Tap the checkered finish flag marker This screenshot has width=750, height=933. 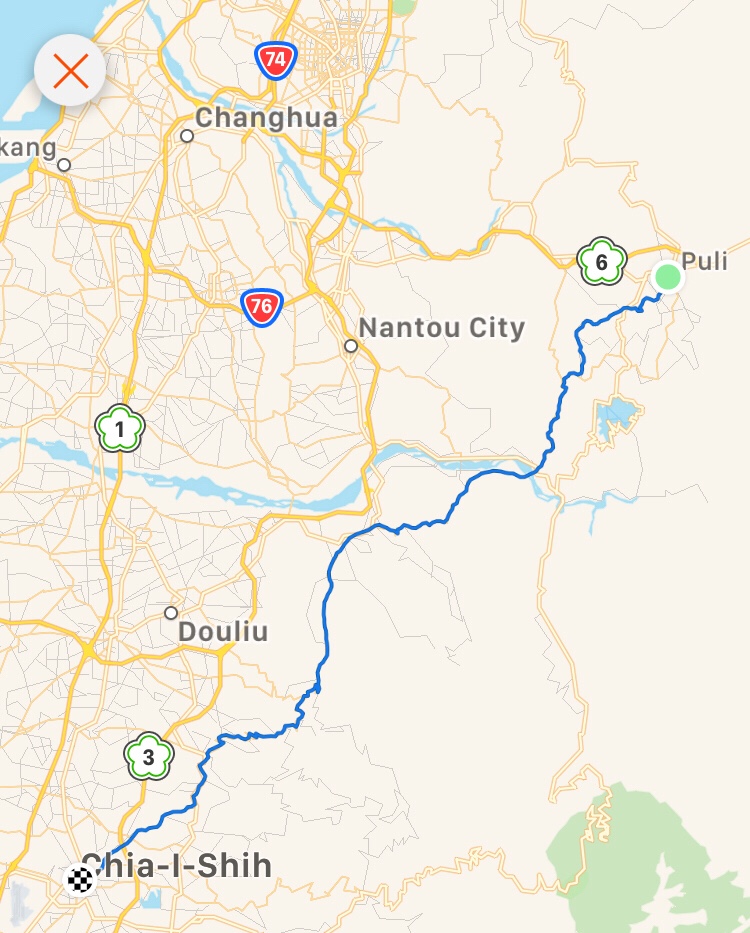80,880
